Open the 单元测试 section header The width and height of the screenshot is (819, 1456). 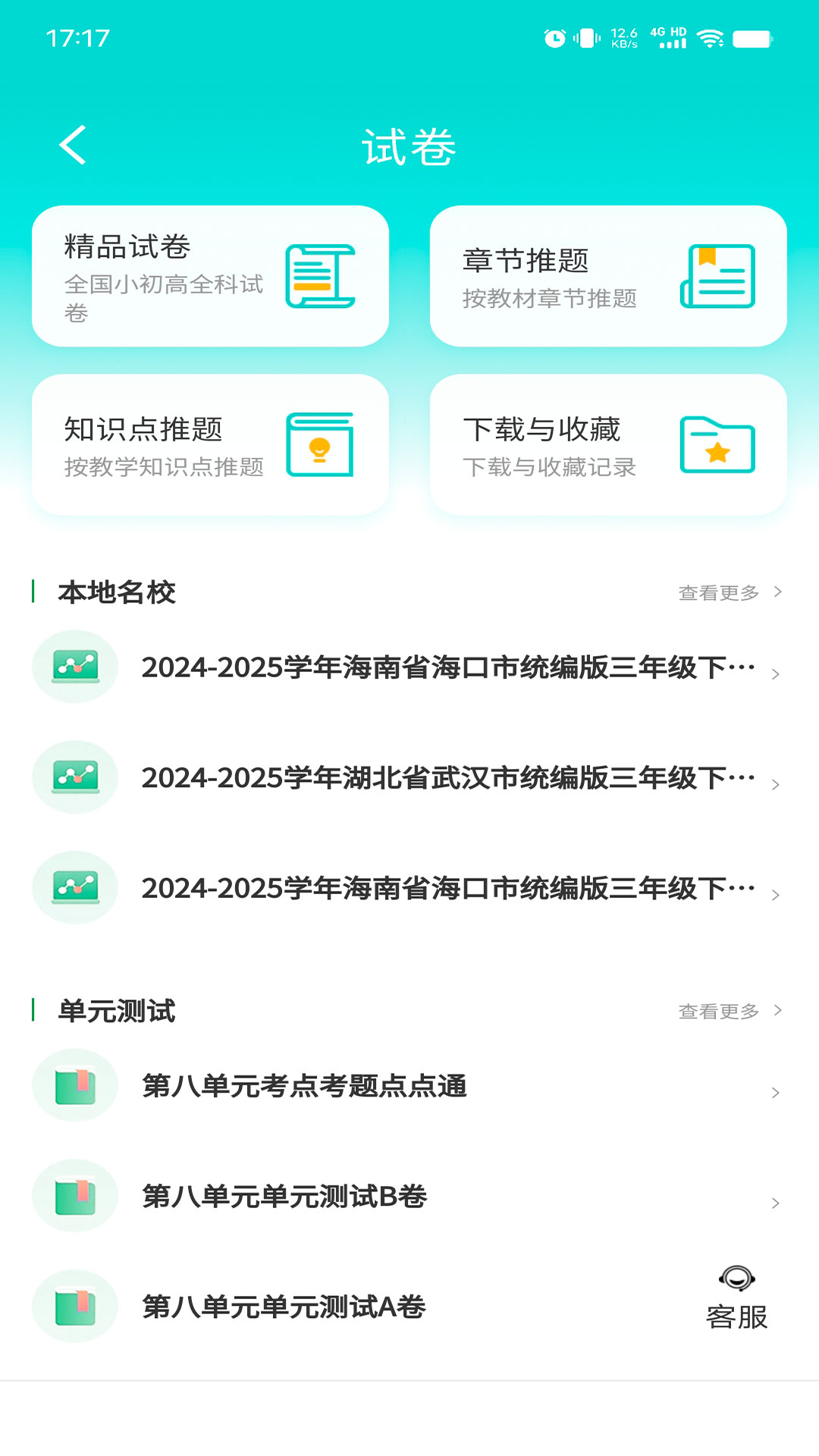tap(115, 1010)
